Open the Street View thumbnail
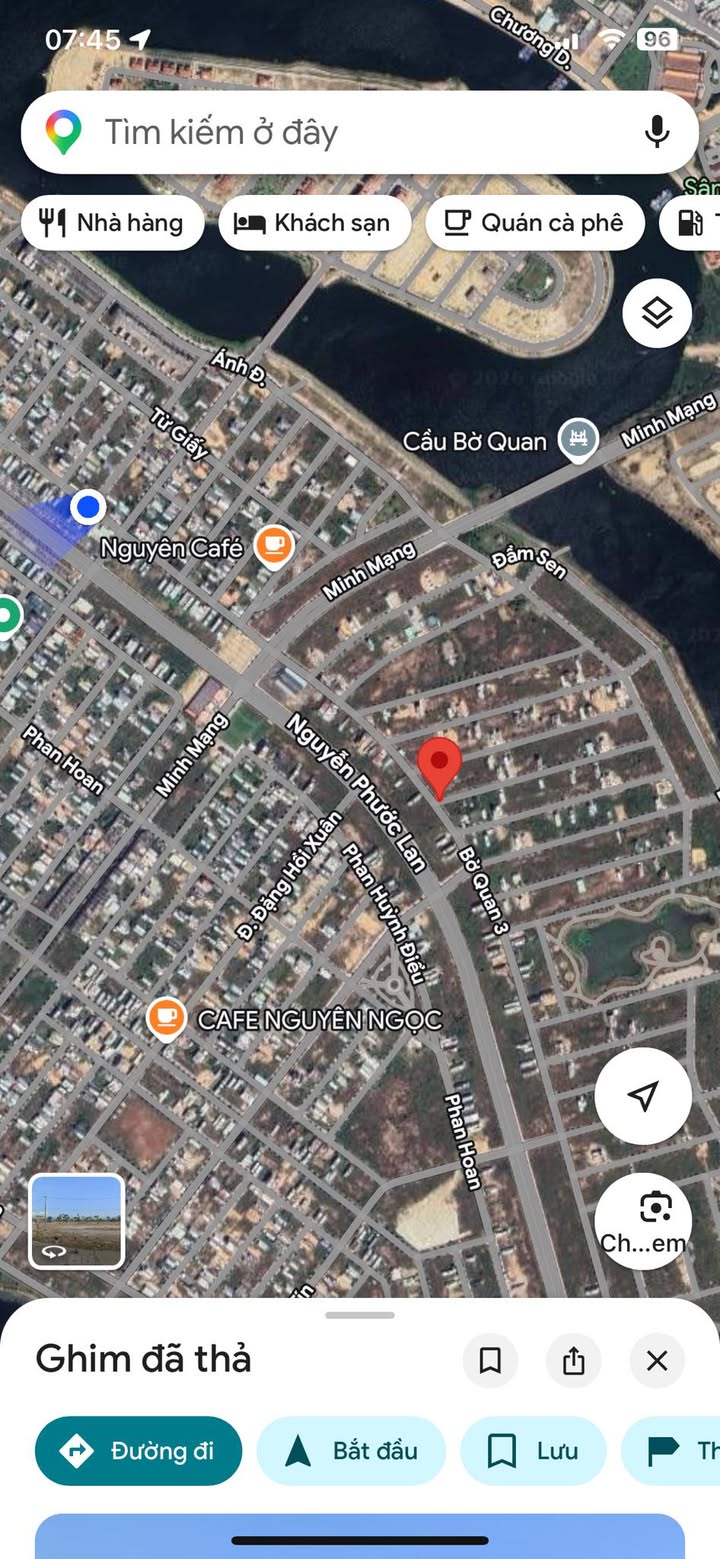This screenshot has width=720, height=1559. coord(77,1221)
